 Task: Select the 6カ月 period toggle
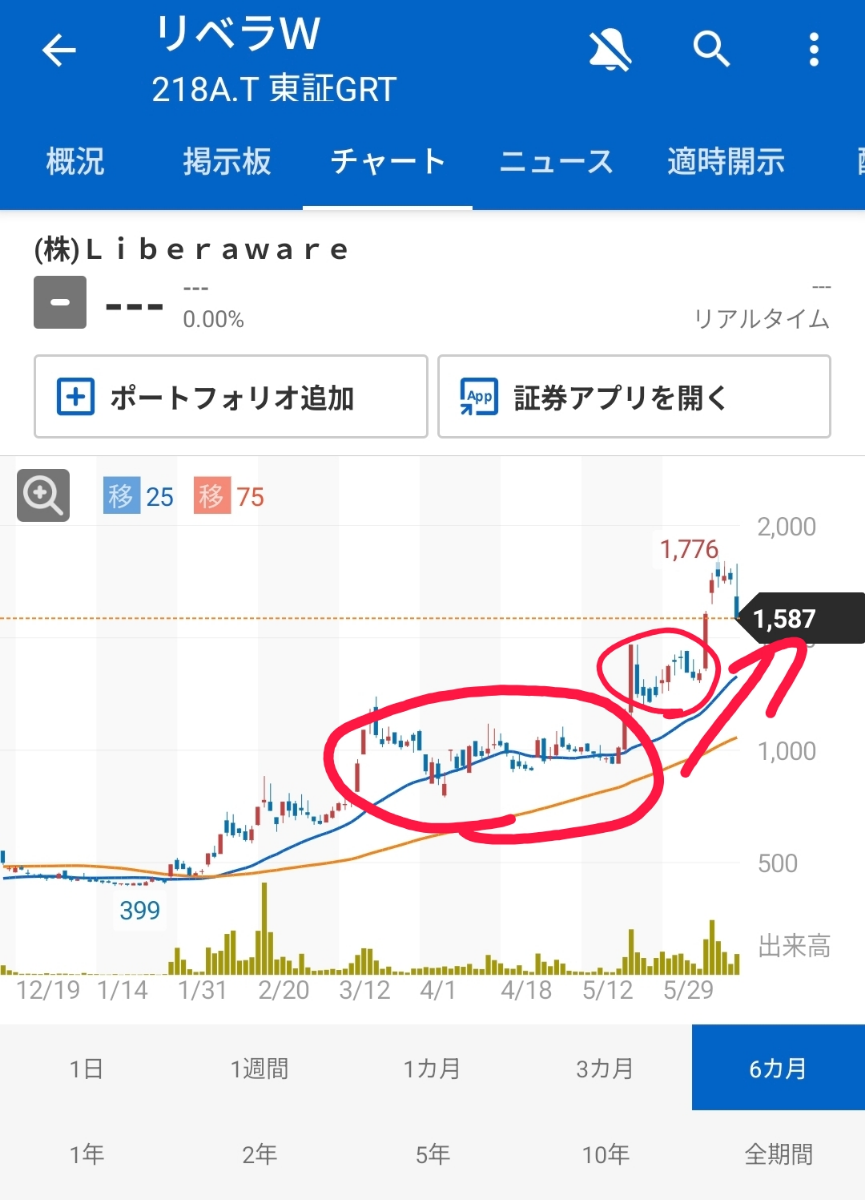tap(778, 1068)
